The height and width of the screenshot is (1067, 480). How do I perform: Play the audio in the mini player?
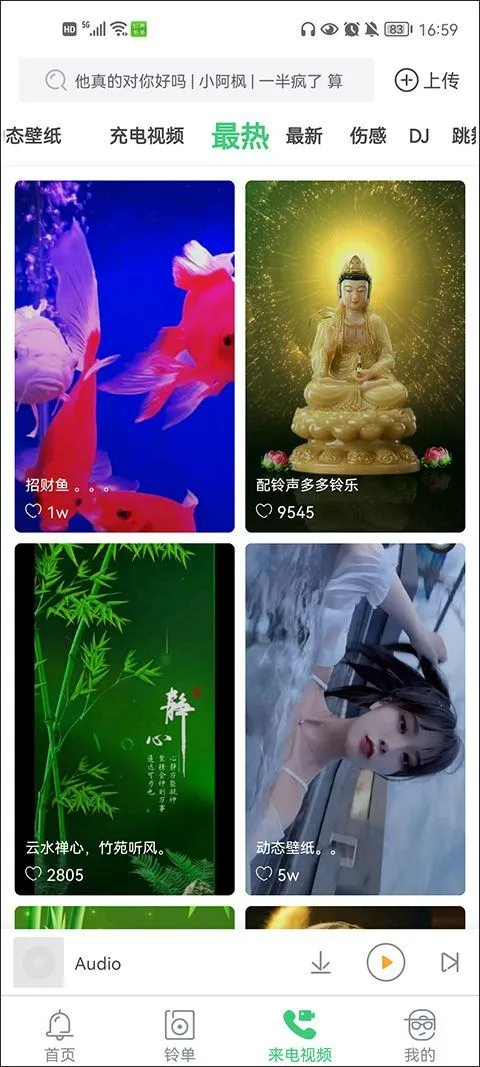386,963
